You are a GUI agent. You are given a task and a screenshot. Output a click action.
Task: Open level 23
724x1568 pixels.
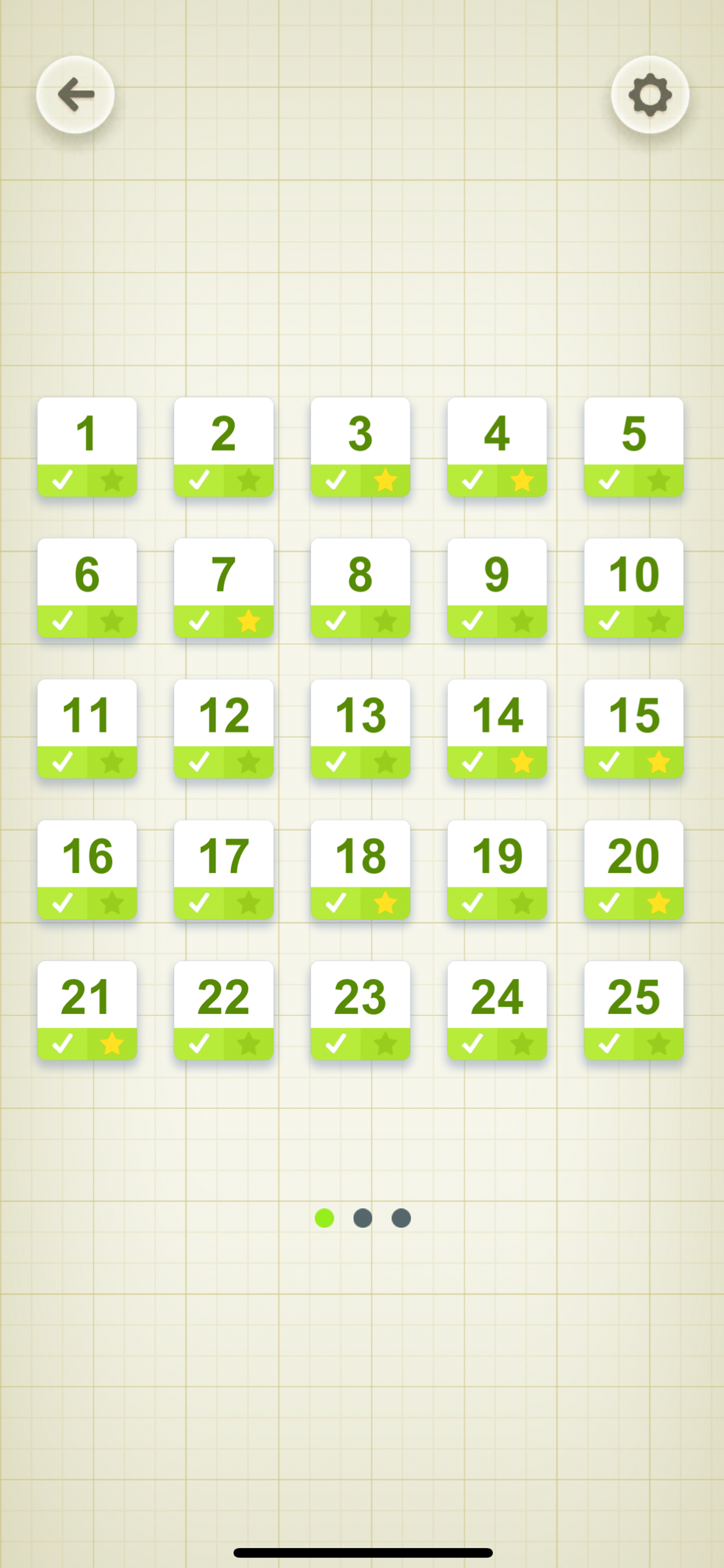360,1010
